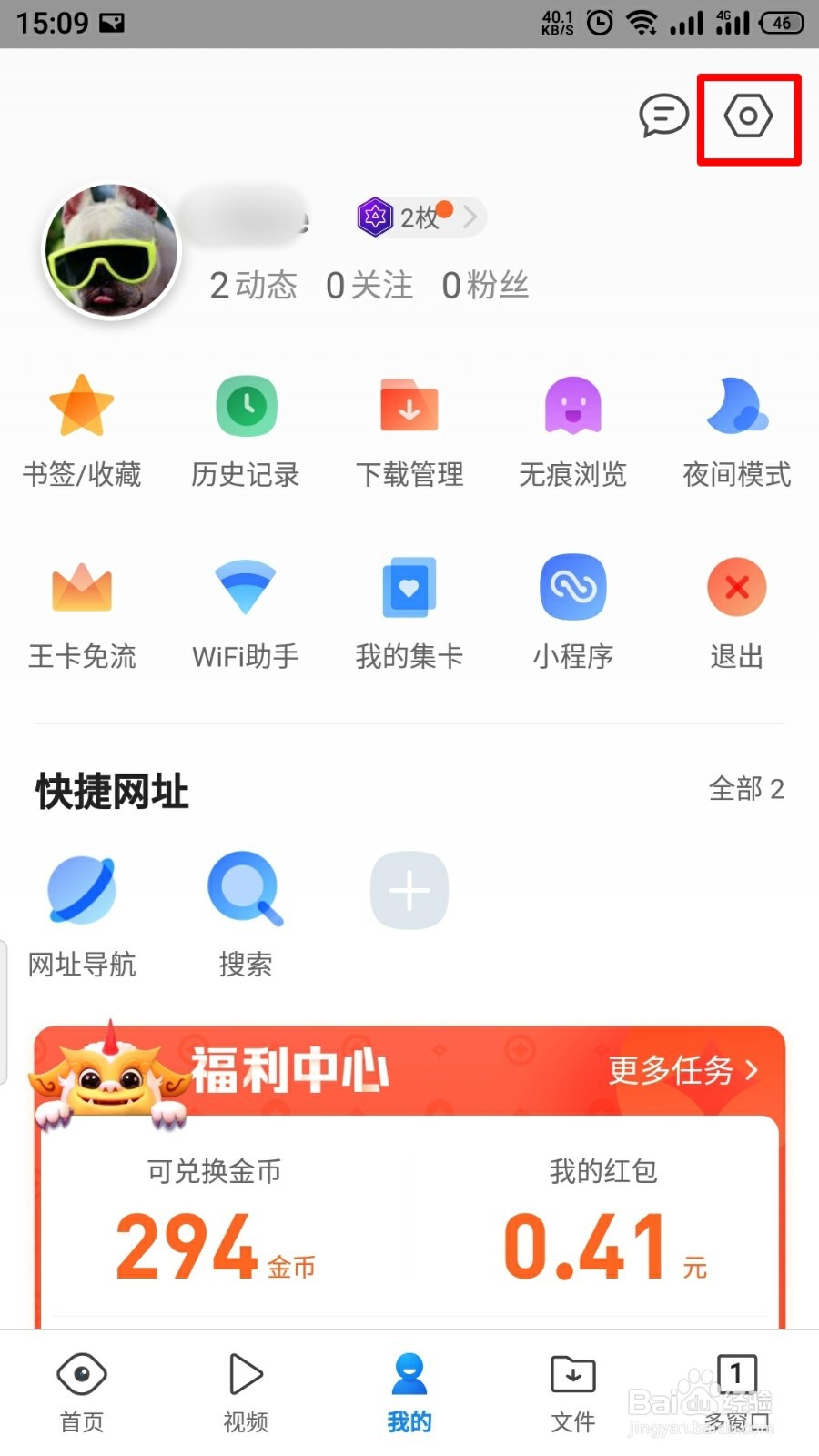Open the messages chat bubble icon
This screenshot has height=1456, width=819.
click(663, 116)
